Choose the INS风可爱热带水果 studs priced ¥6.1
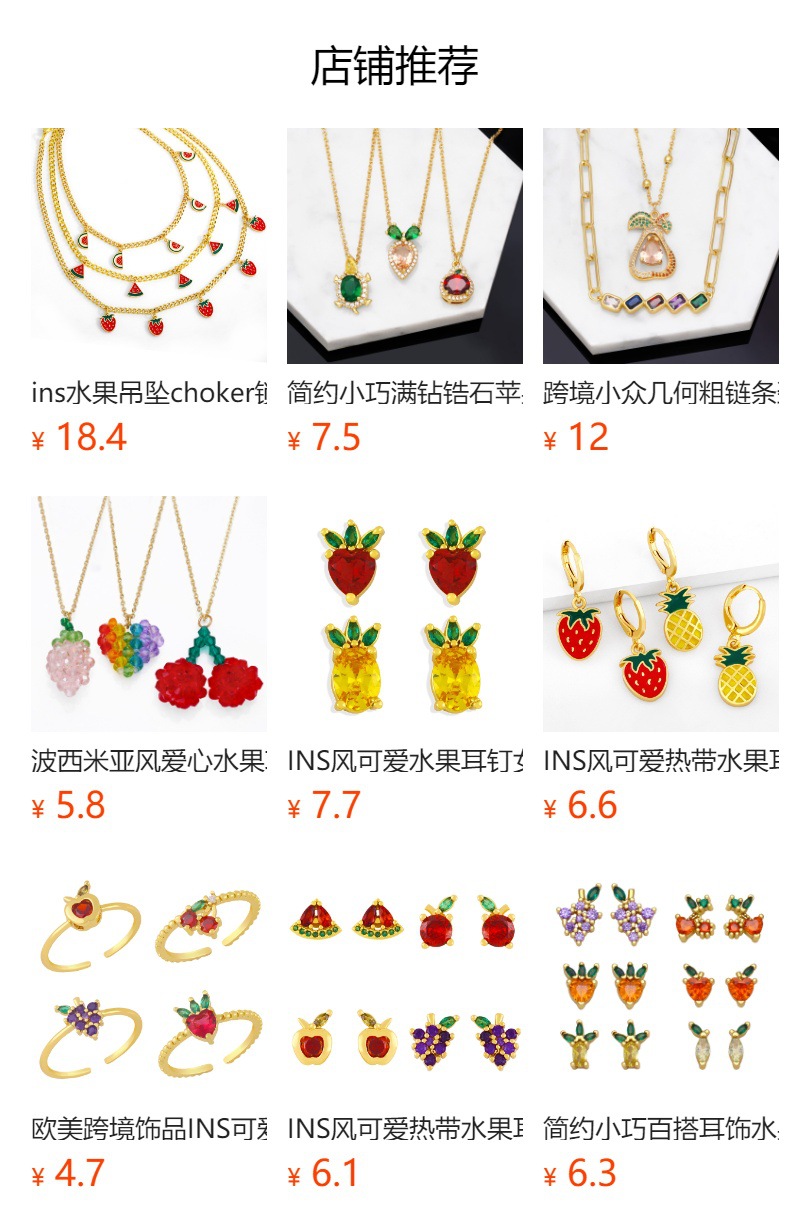Image resolution: width=790 pixels, height=1232 pixels. [x=404, y=982]
